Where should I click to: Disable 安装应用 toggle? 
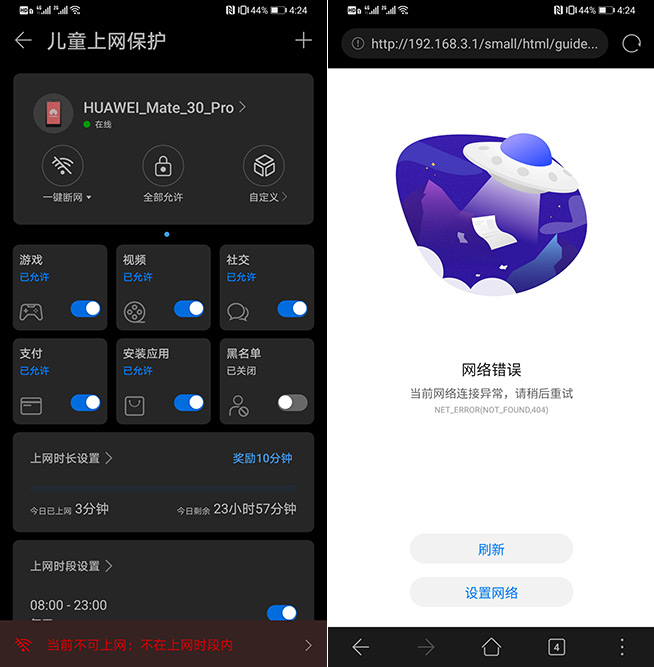tap(189, 403)
